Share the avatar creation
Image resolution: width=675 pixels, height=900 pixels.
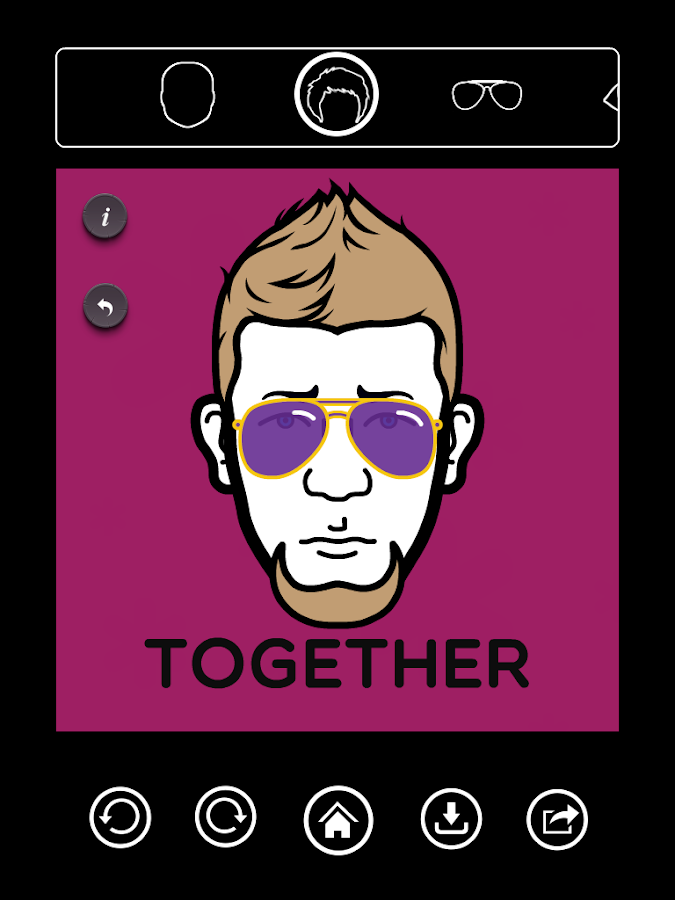pos(557,820)
